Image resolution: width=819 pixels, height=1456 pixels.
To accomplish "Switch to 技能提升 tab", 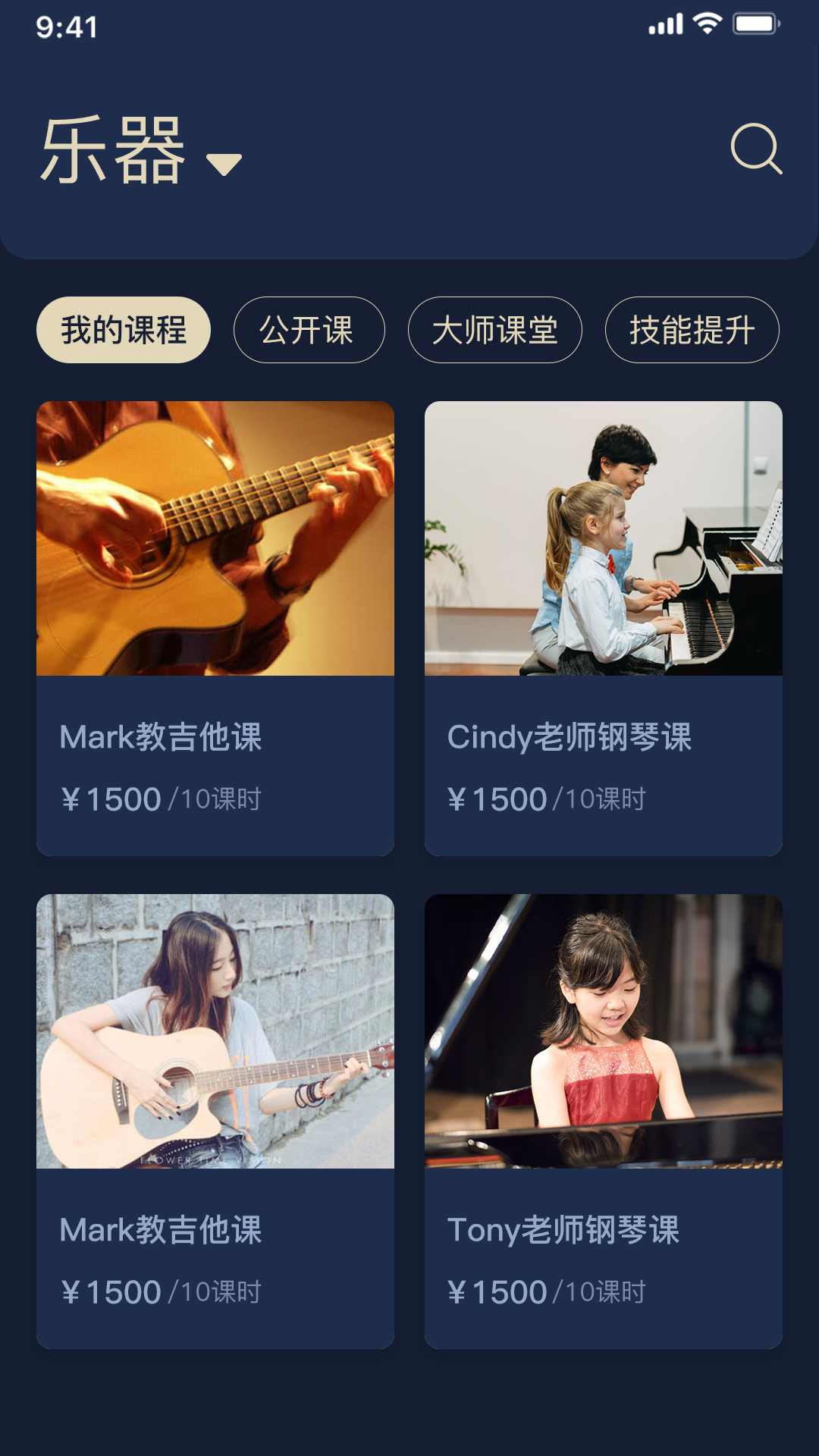I will [692, 330].
